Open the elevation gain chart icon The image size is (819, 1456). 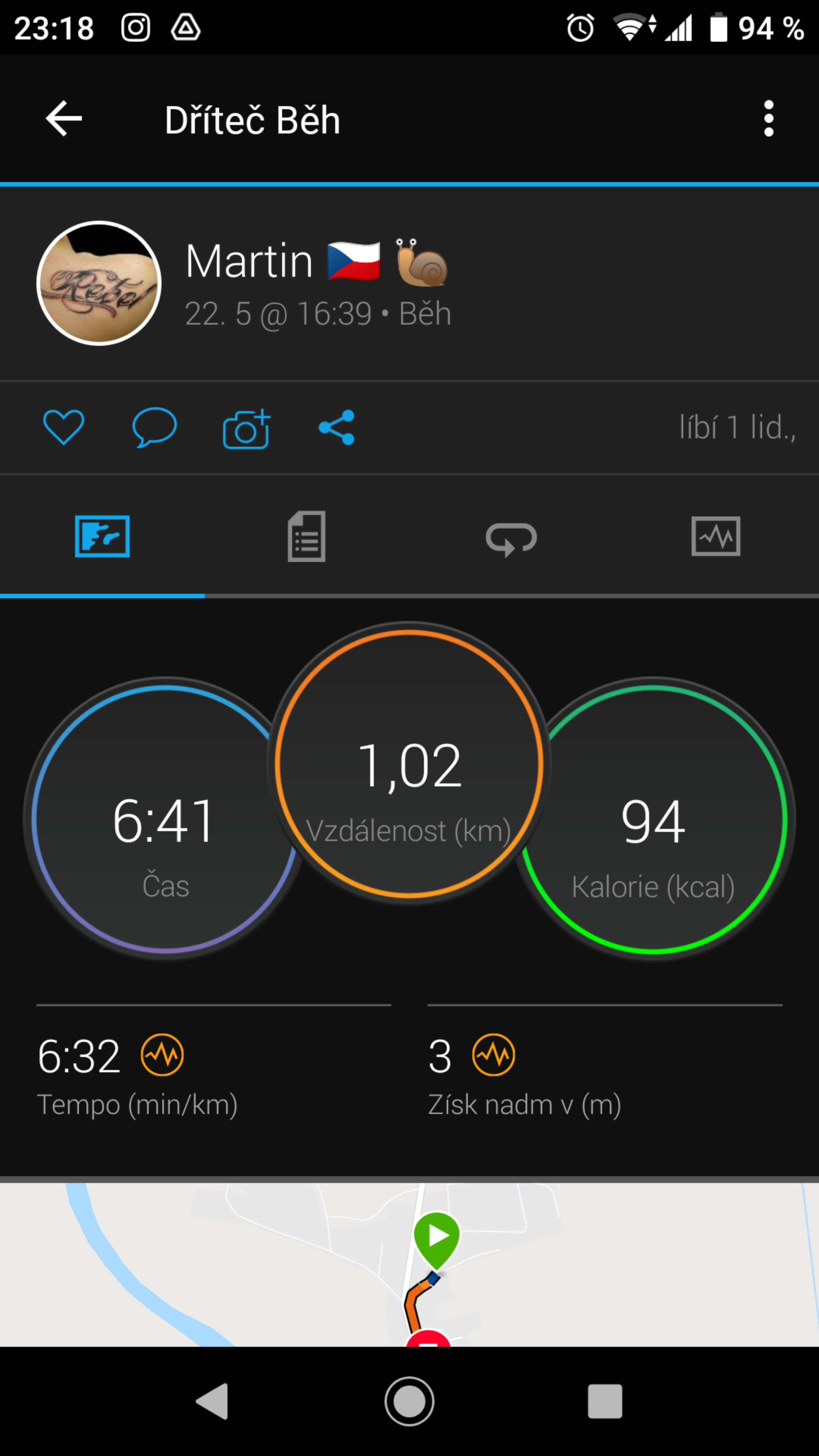pyautogui.click(x=493, y=1055)
